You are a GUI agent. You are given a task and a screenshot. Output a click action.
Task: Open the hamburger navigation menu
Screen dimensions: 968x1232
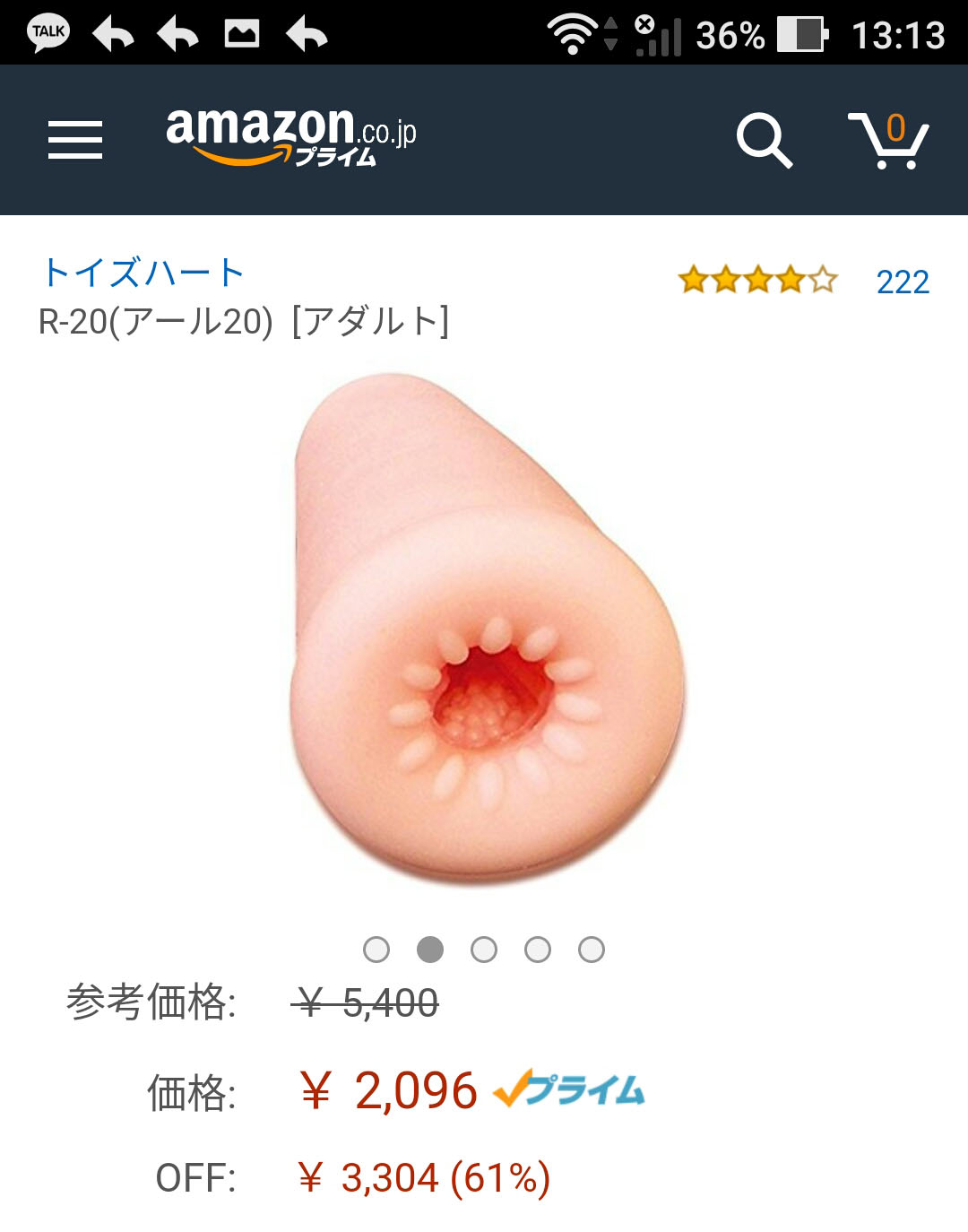75,140
